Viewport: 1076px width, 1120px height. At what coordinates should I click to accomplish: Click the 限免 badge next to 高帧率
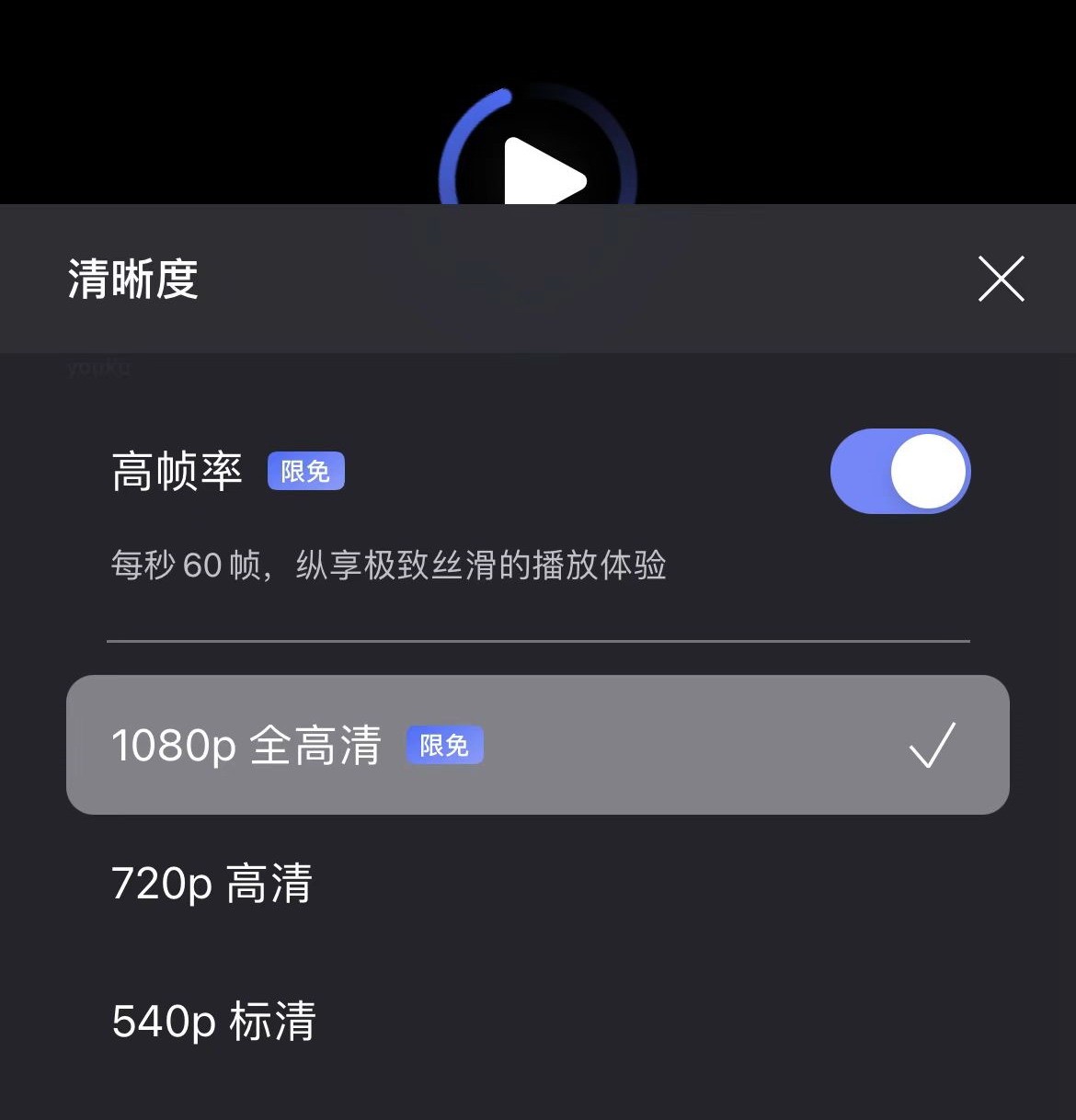click(x=306, y=471)
